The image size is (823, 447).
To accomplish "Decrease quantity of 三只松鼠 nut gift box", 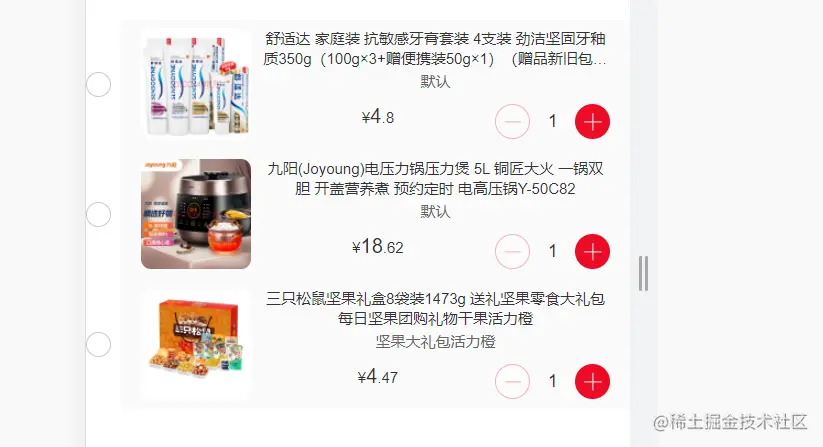I will click(513, 381).
